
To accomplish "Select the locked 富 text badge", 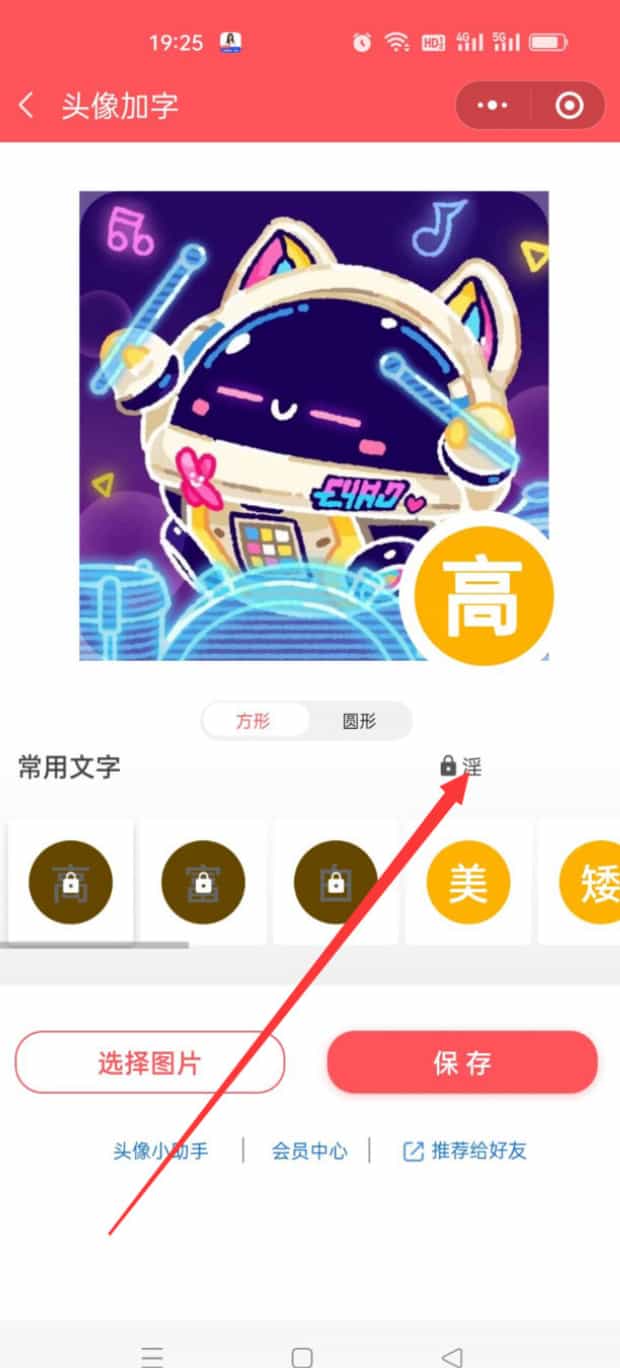I will click(x=203, y=882).
